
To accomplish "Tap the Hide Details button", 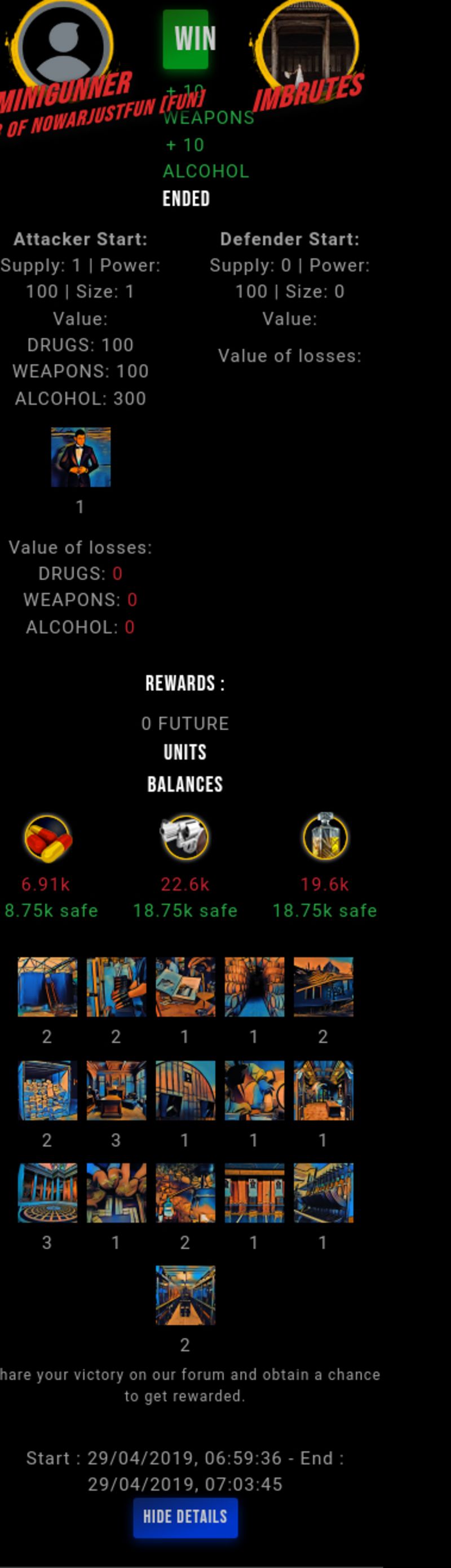I will tap(185, 1516).
